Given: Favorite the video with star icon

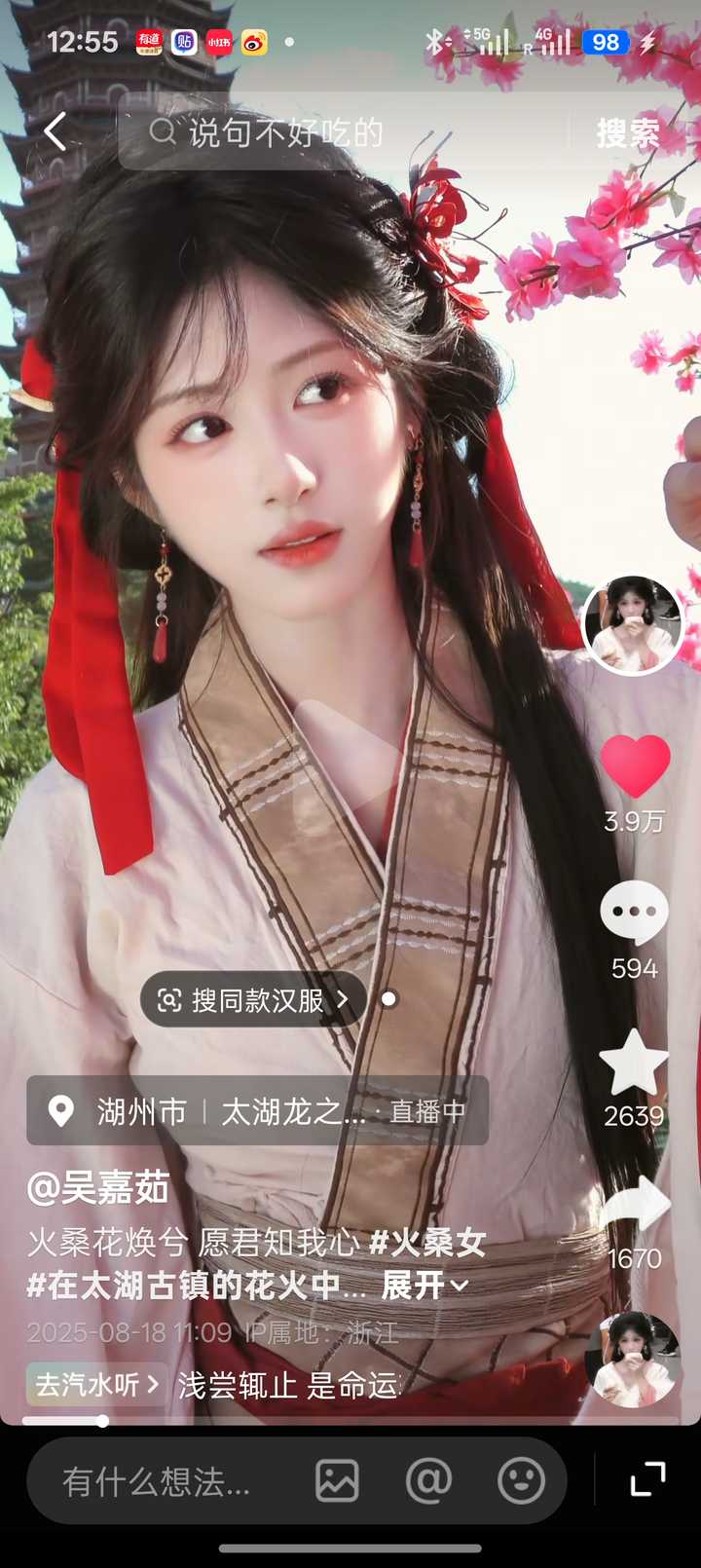Looking at the screenshot, I should (634, 1064).
